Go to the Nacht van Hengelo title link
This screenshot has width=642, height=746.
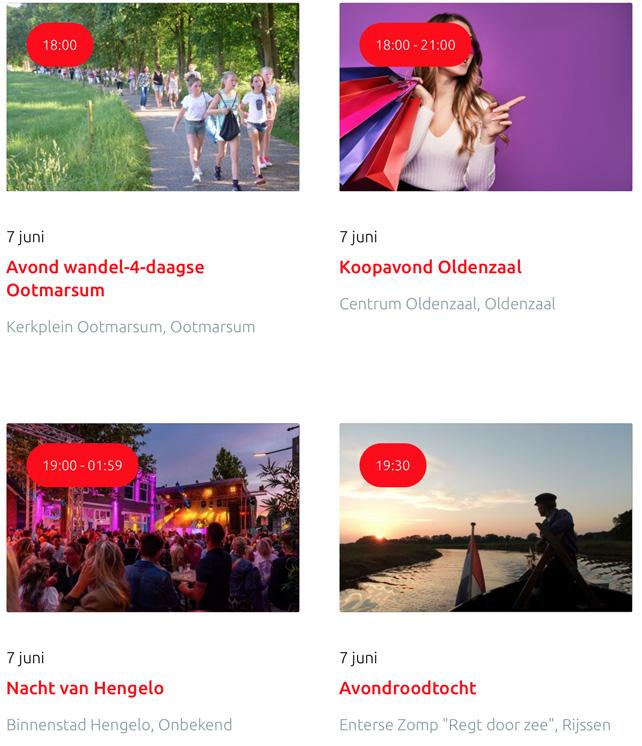(85, 688)
